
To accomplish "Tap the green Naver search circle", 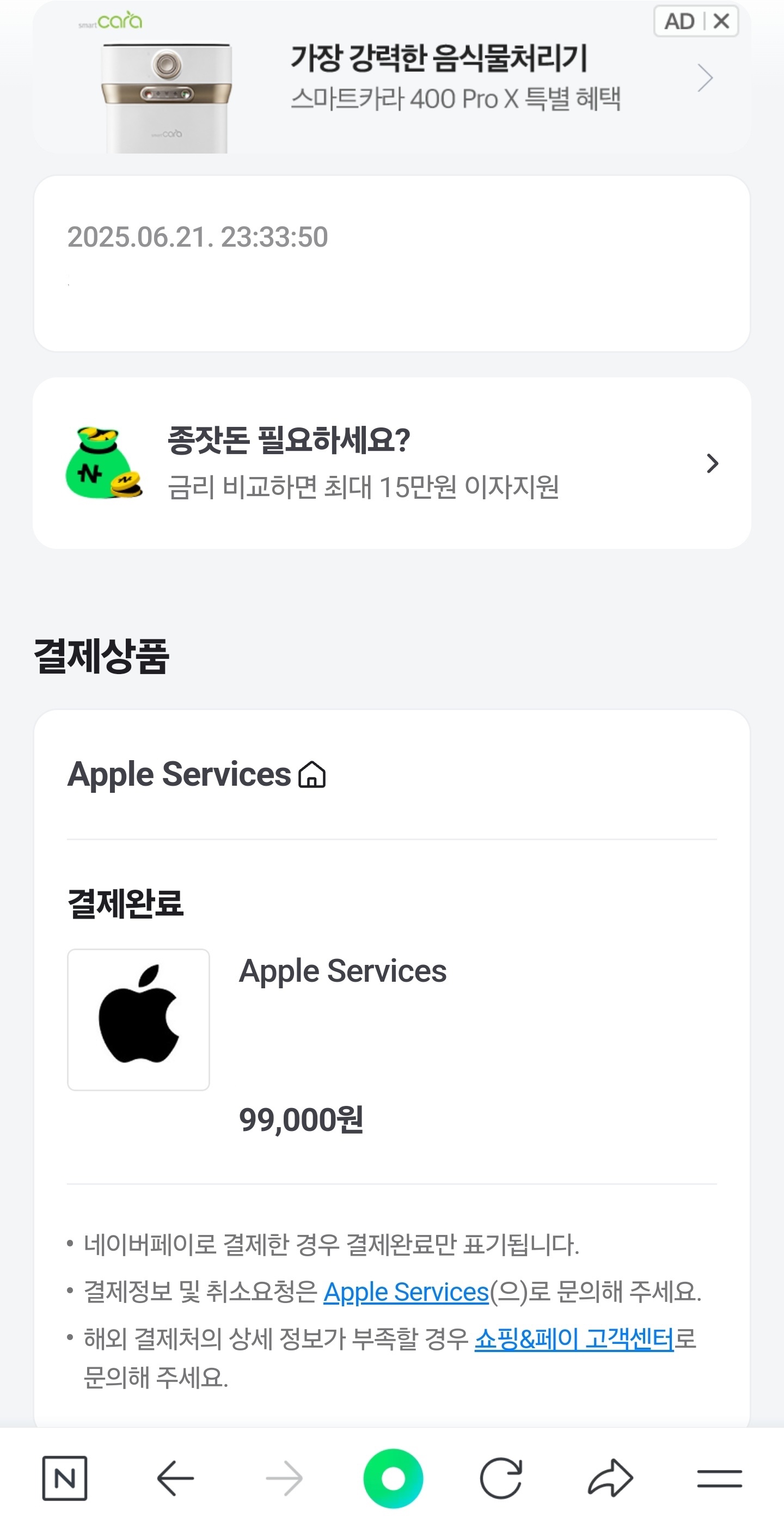I will (393, 1478).
